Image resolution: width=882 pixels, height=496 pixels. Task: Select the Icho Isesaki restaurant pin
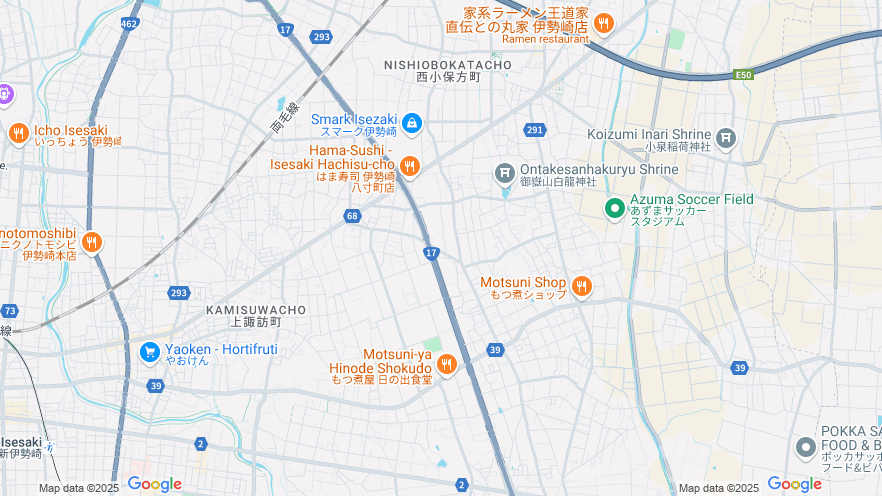18,133
